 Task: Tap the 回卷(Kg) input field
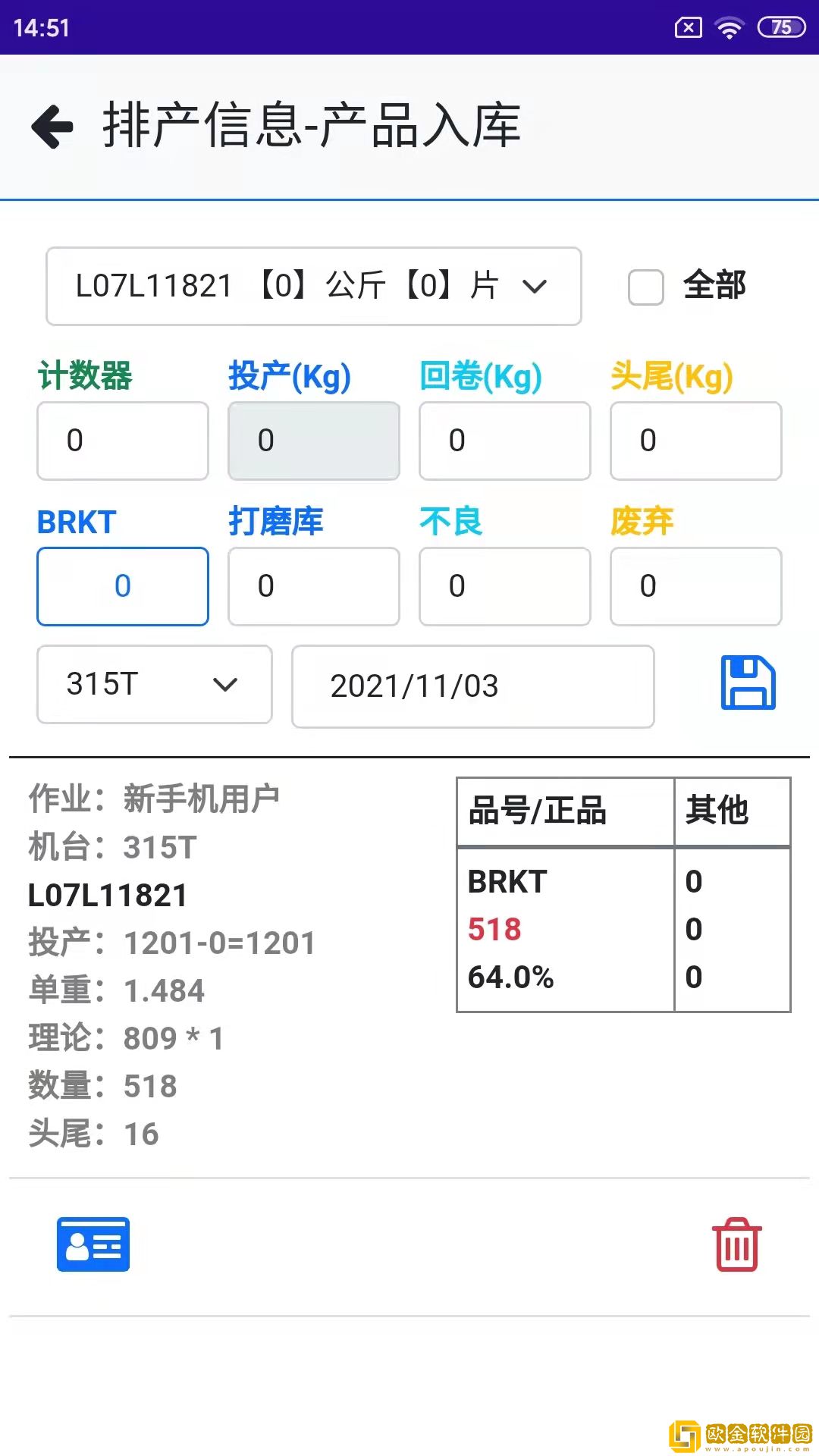point(505,441)
